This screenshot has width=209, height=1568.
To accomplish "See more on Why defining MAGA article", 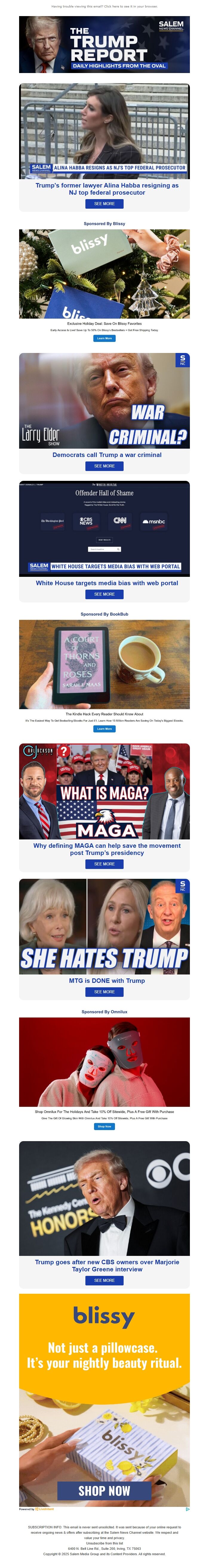I will coord(104,864).
